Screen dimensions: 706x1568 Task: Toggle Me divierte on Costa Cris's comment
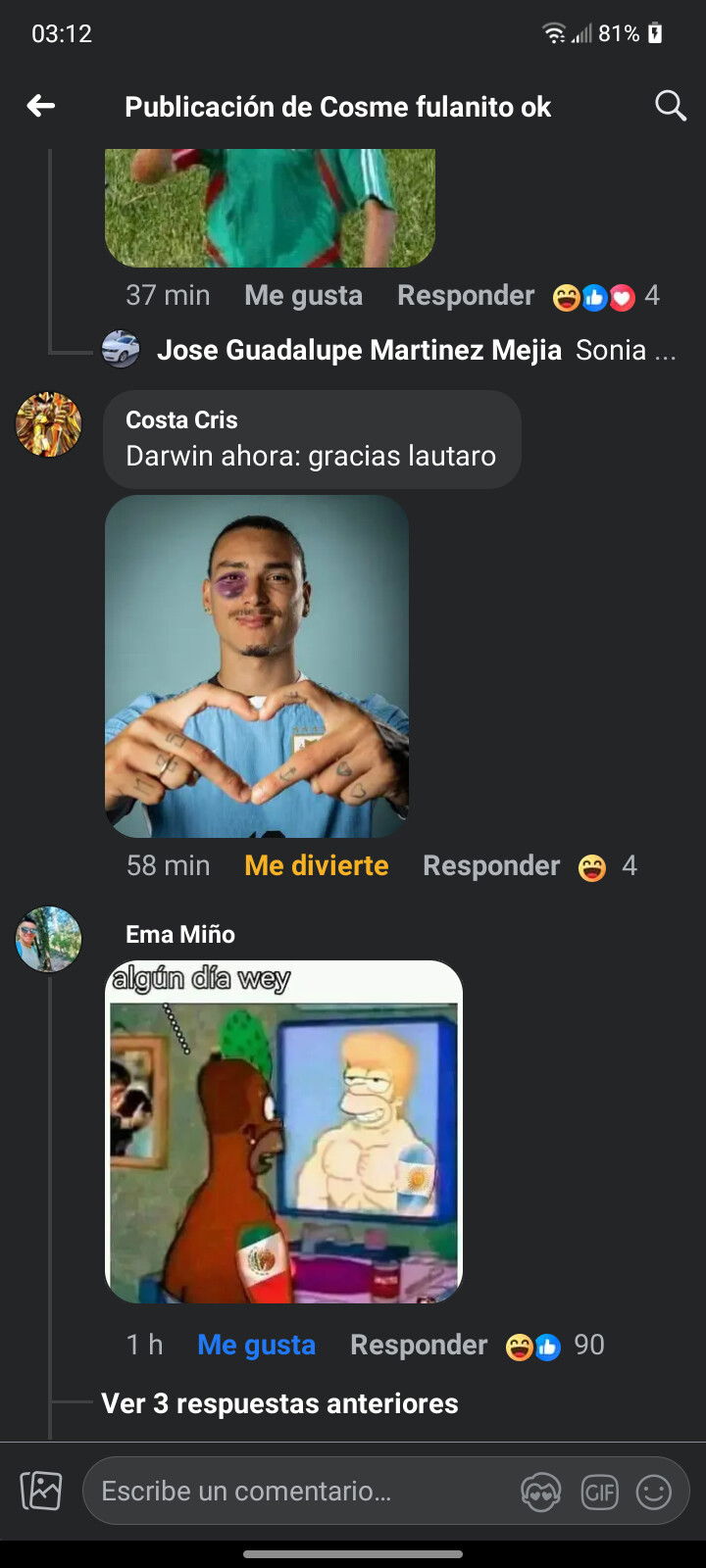point(316,865)
